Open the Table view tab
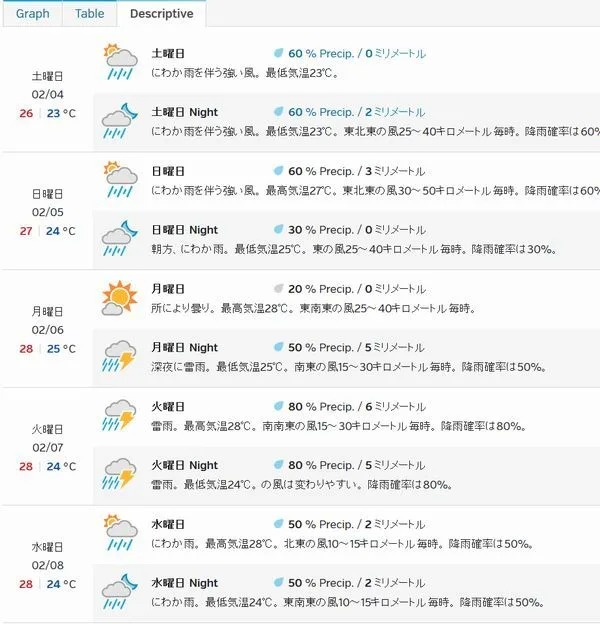This screenshot has width=600, height=624. (89, 14)
